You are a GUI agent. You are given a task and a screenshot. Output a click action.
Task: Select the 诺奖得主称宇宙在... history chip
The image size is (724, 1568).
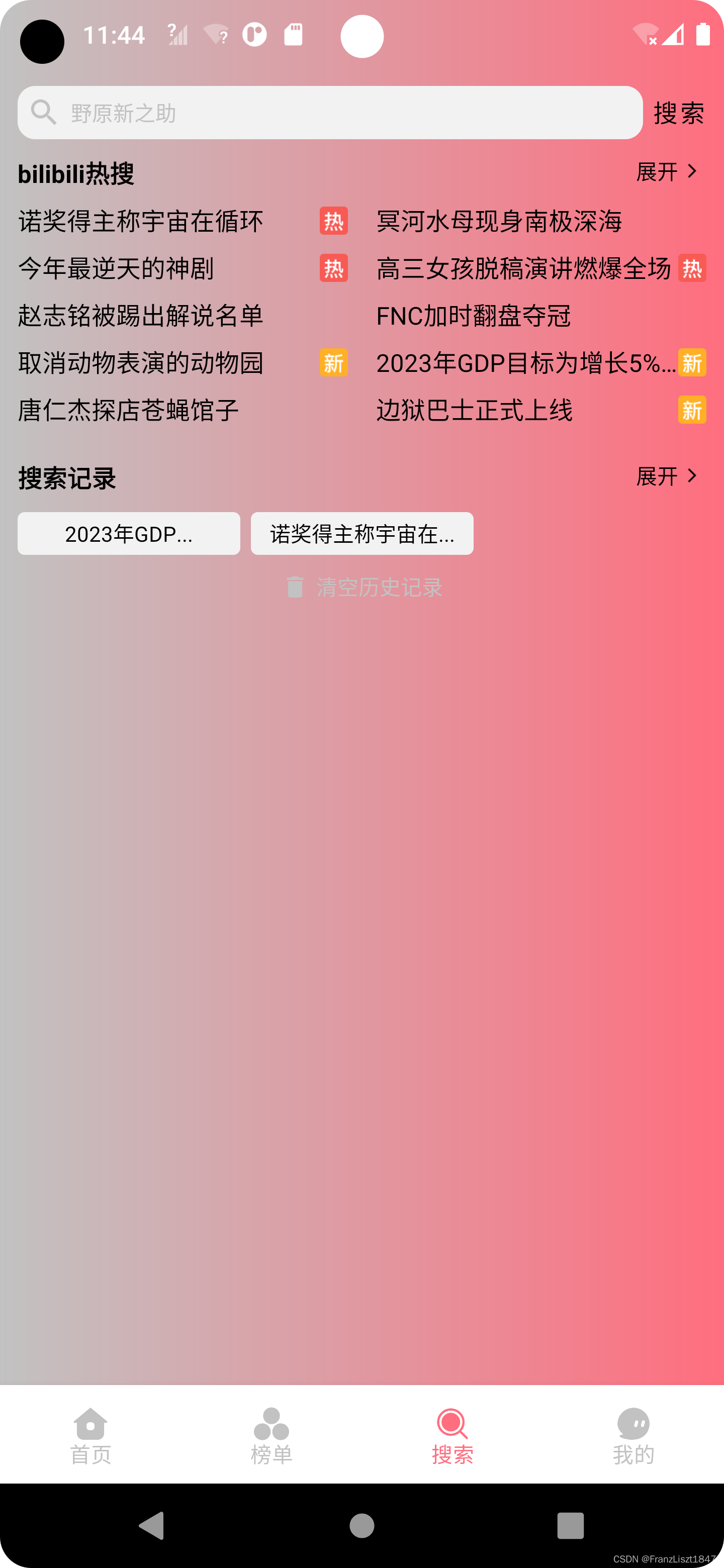[363, 534]
